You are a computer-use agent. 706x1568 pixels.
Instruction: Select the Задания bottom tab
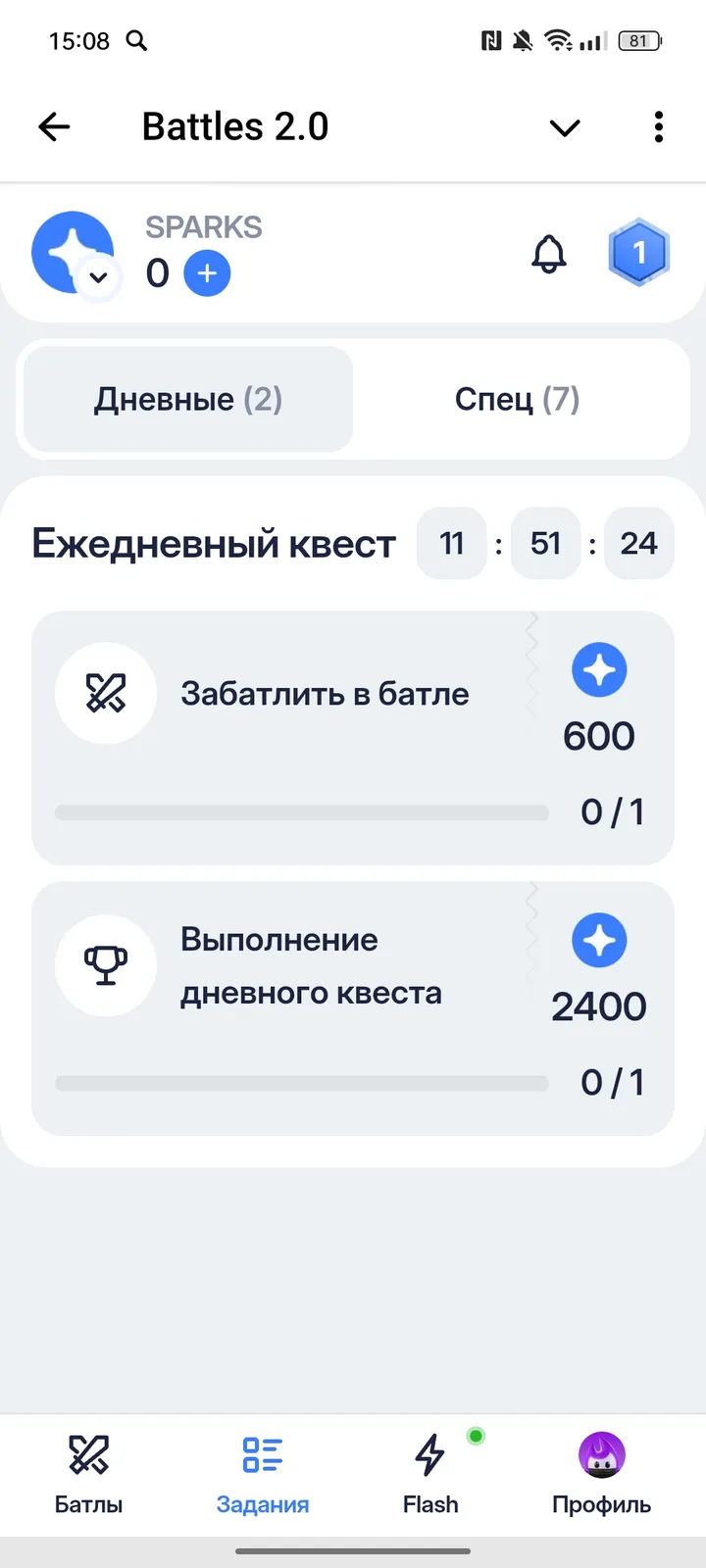(263, 1474)
